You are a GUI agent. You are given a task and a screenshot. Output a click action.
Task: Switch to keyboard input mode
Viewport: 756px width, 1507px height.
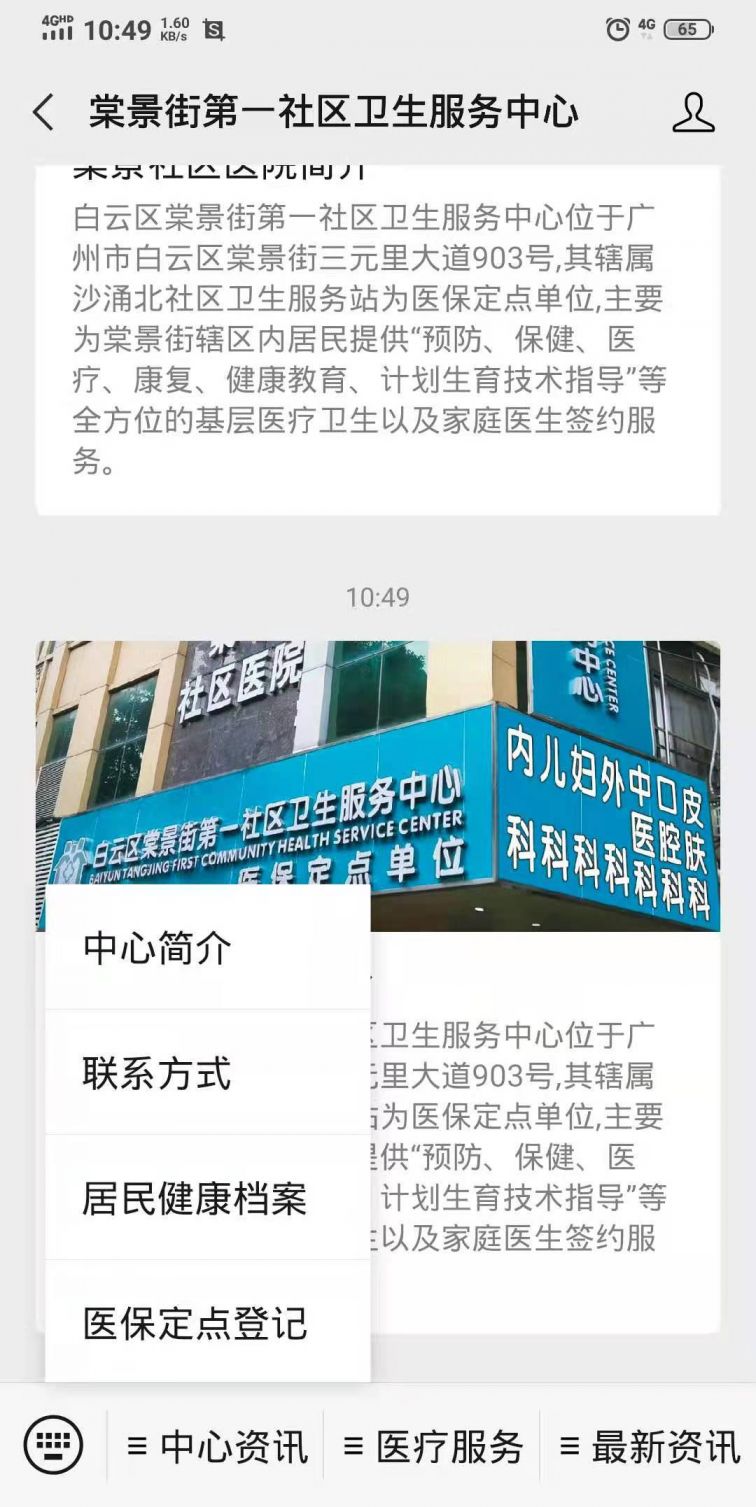pyautogui.click(x=53, y=1445)
